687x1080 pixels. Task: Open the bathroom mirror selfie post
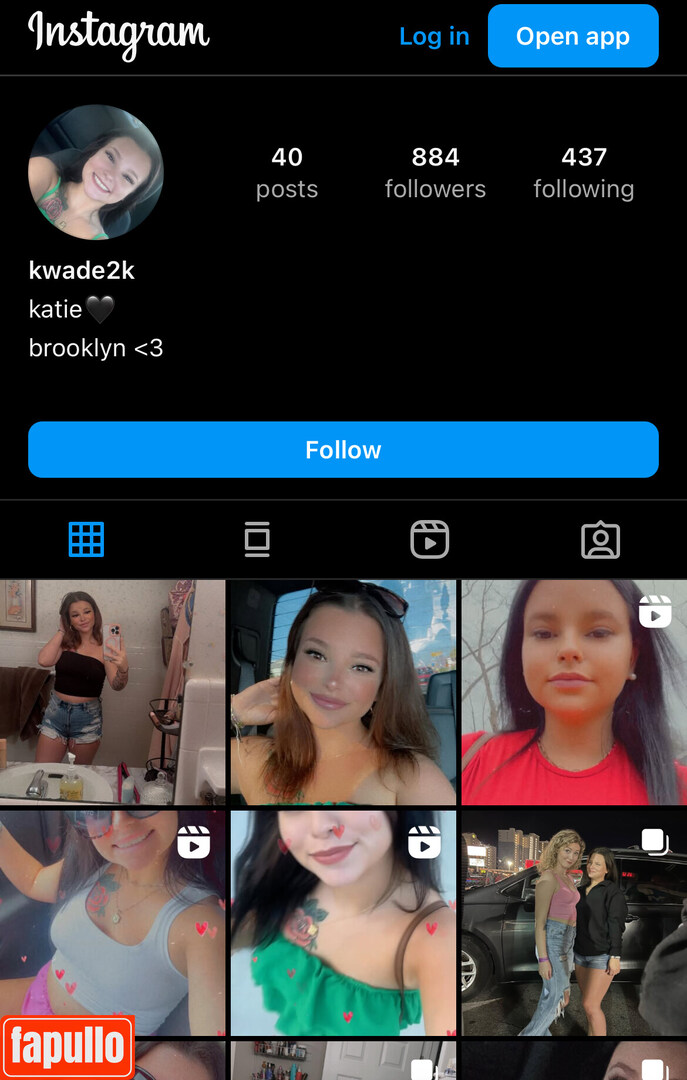112,692
